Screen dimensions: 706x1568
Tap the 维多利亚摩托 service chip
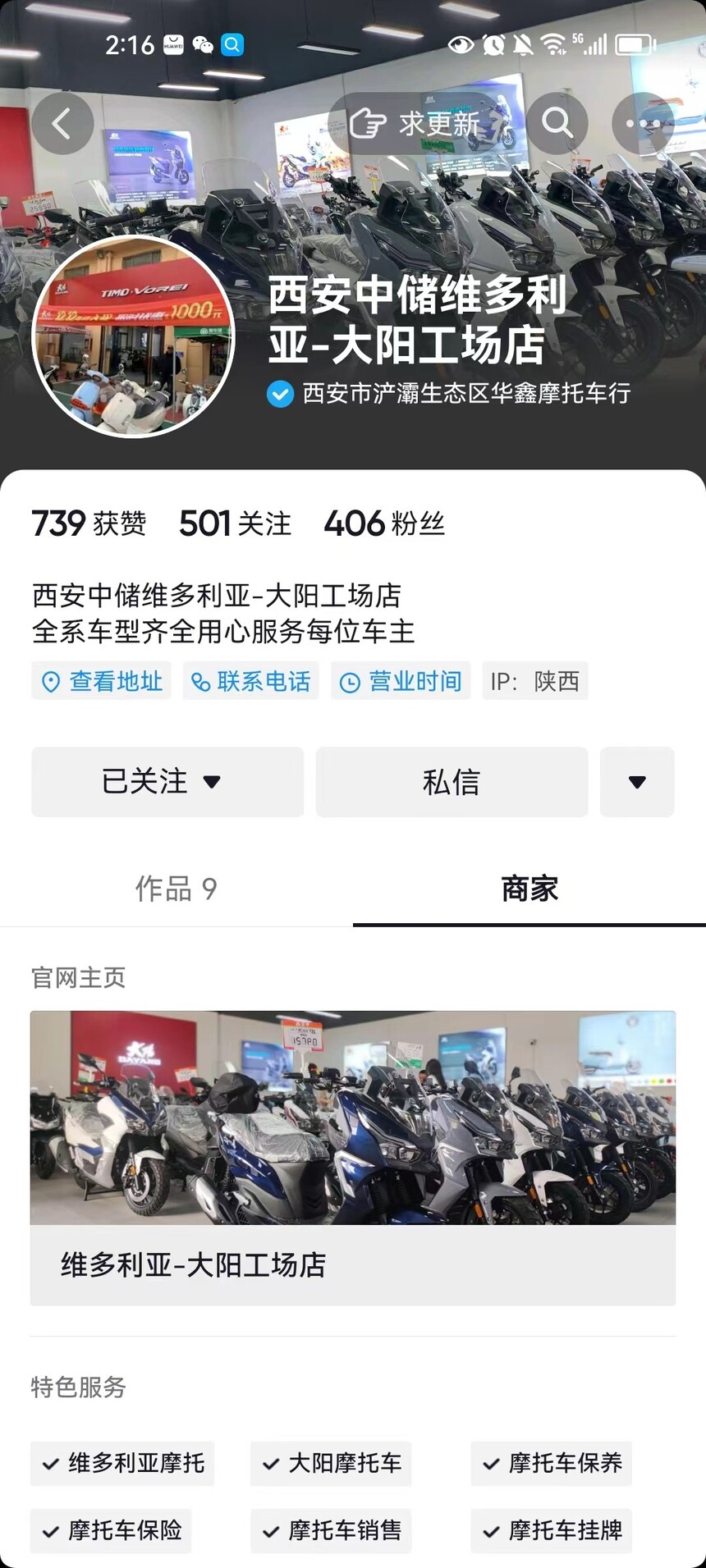pyautogui.click(x=123, y=1463)
